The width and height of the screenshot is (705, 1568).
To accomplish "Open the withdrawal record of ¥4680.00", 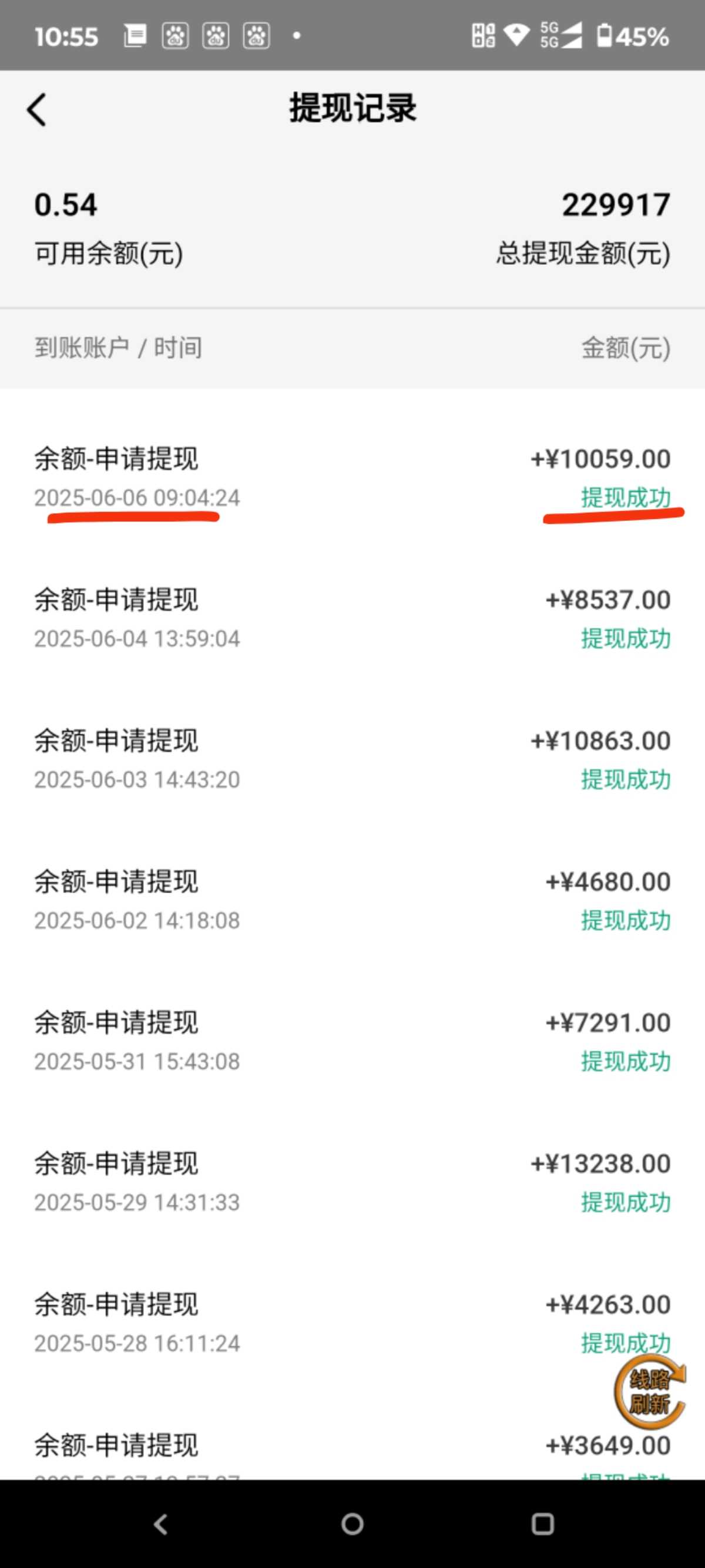I will pos(352,900).
